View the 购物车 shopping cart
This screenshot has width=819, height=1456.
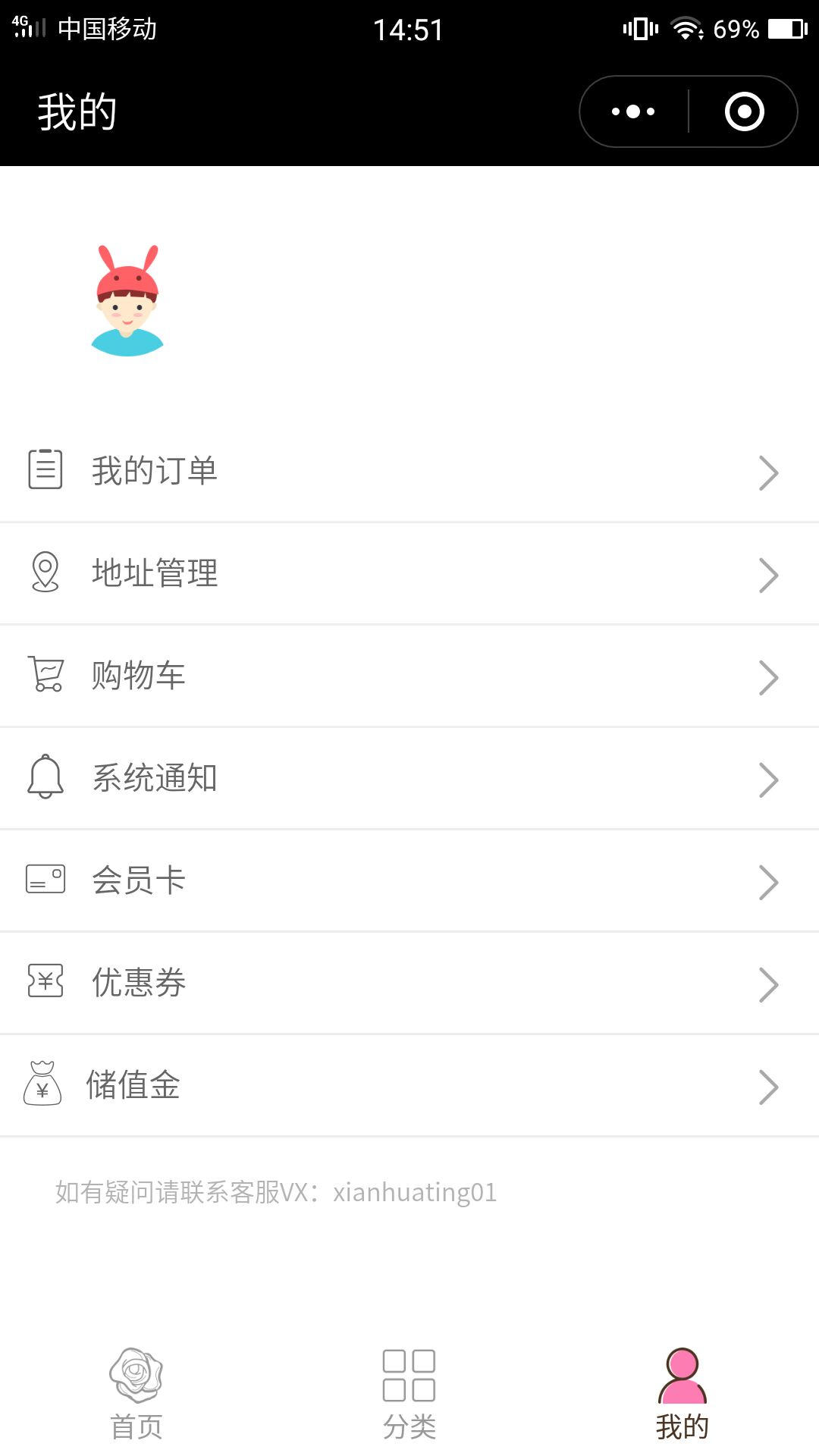point(409,676)
